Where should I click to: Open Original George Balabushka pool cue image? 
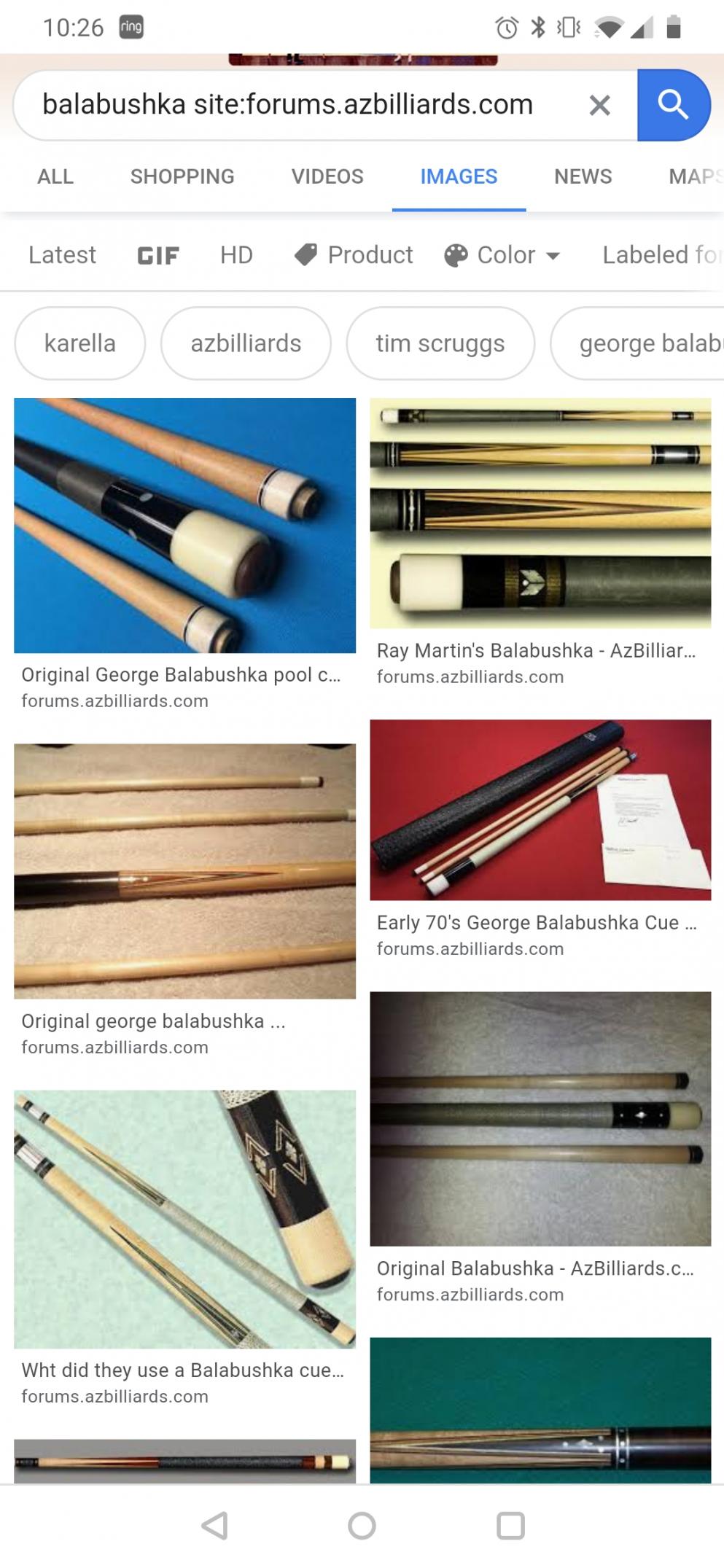(x=185, y=526)
